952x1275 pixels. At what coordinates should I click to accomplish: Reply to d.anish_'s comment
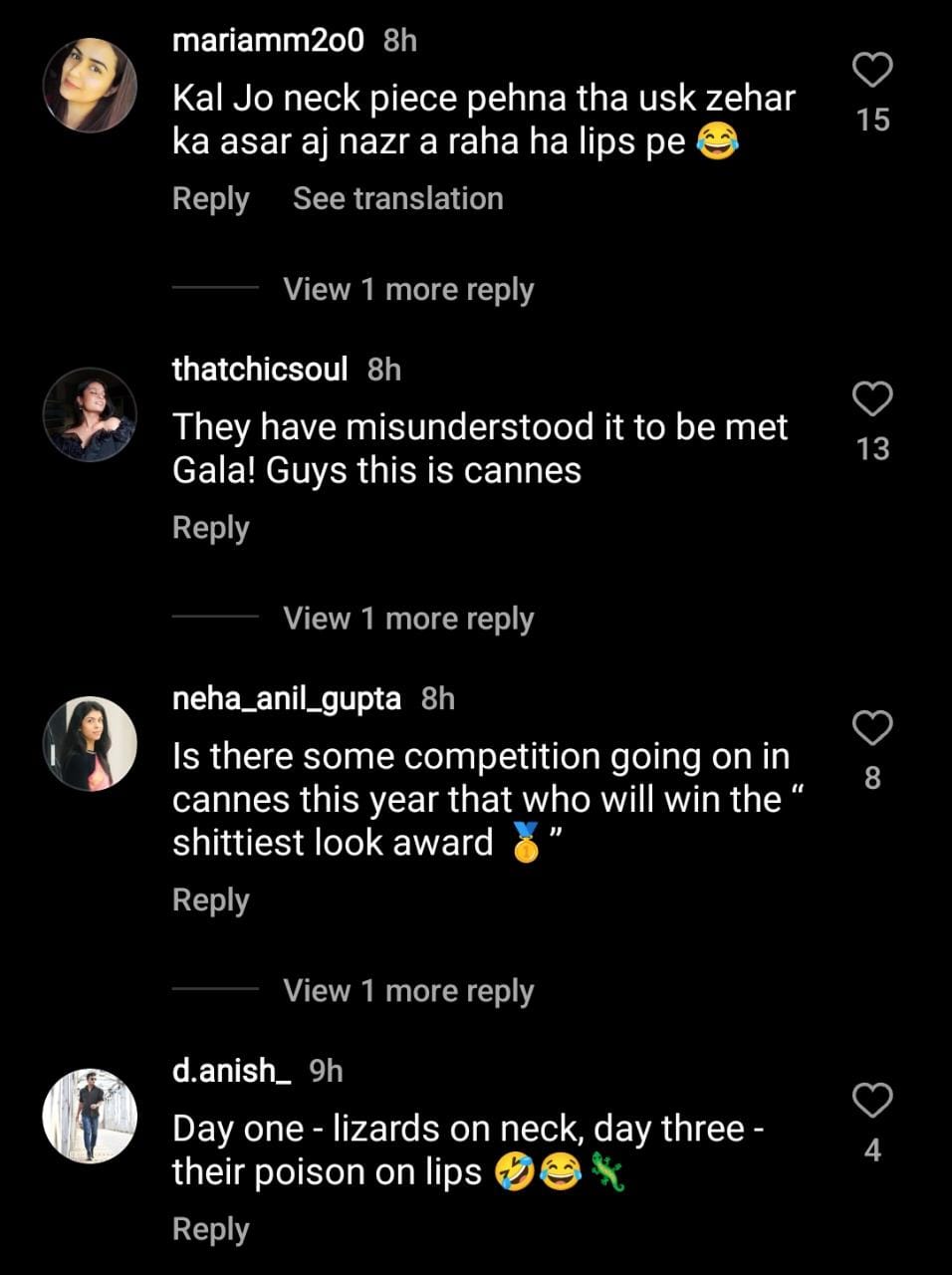pyautogui.click(x=210, y=1228)
